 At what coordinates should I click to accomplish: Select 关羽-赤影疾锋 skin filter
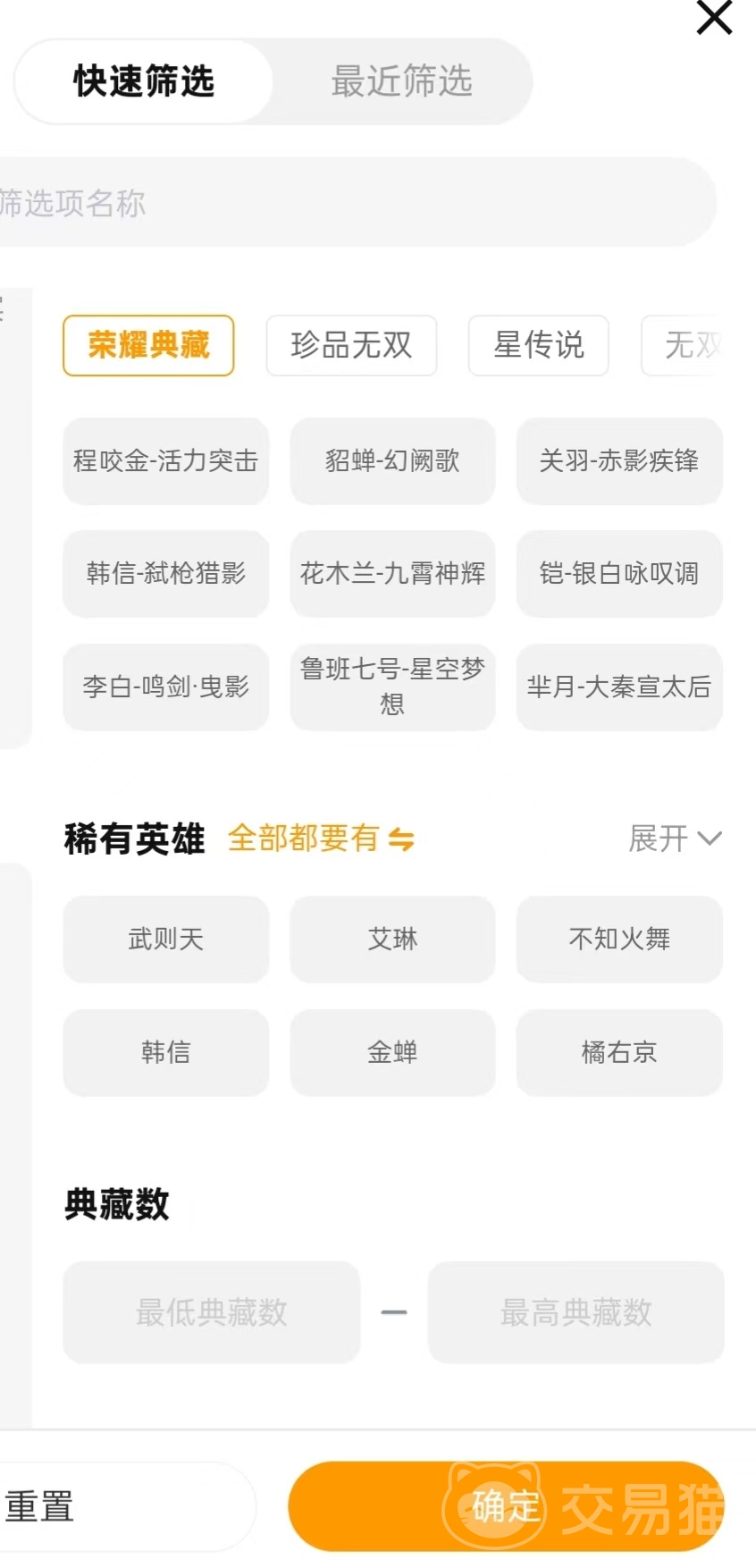pos(619,461)
